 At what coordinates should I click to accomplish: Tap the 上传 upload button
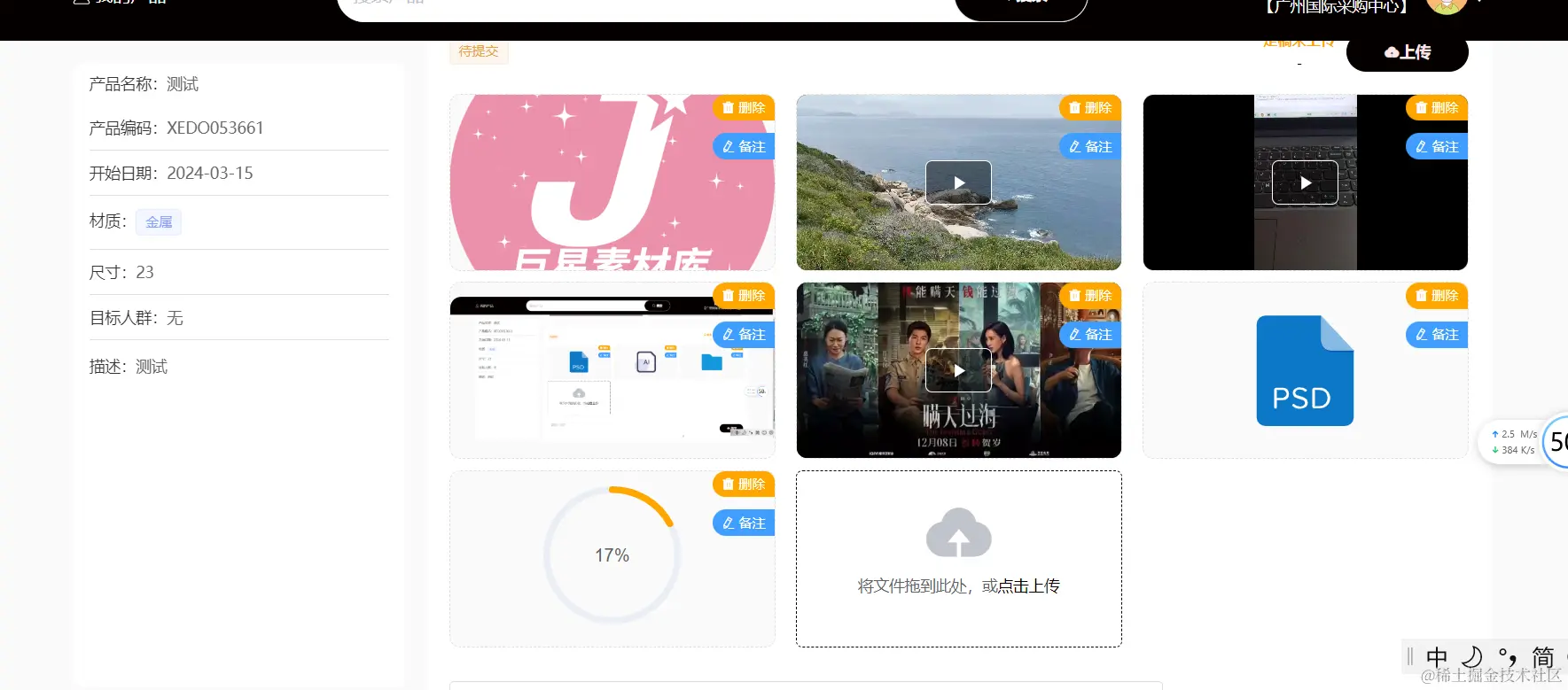[x=1407, y=52]
